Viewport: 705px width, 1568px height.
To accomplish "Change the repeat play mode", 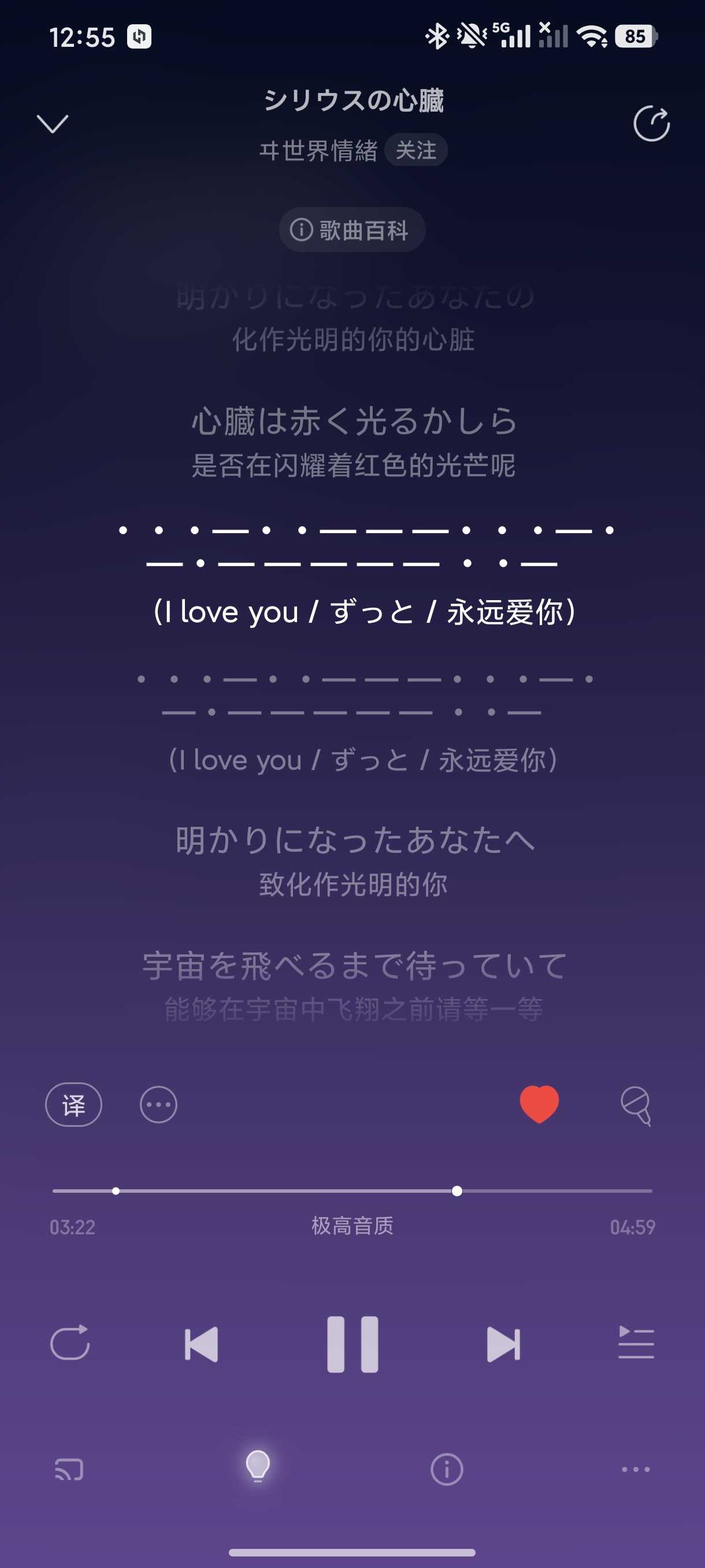I will click(x=70, y=1344).
